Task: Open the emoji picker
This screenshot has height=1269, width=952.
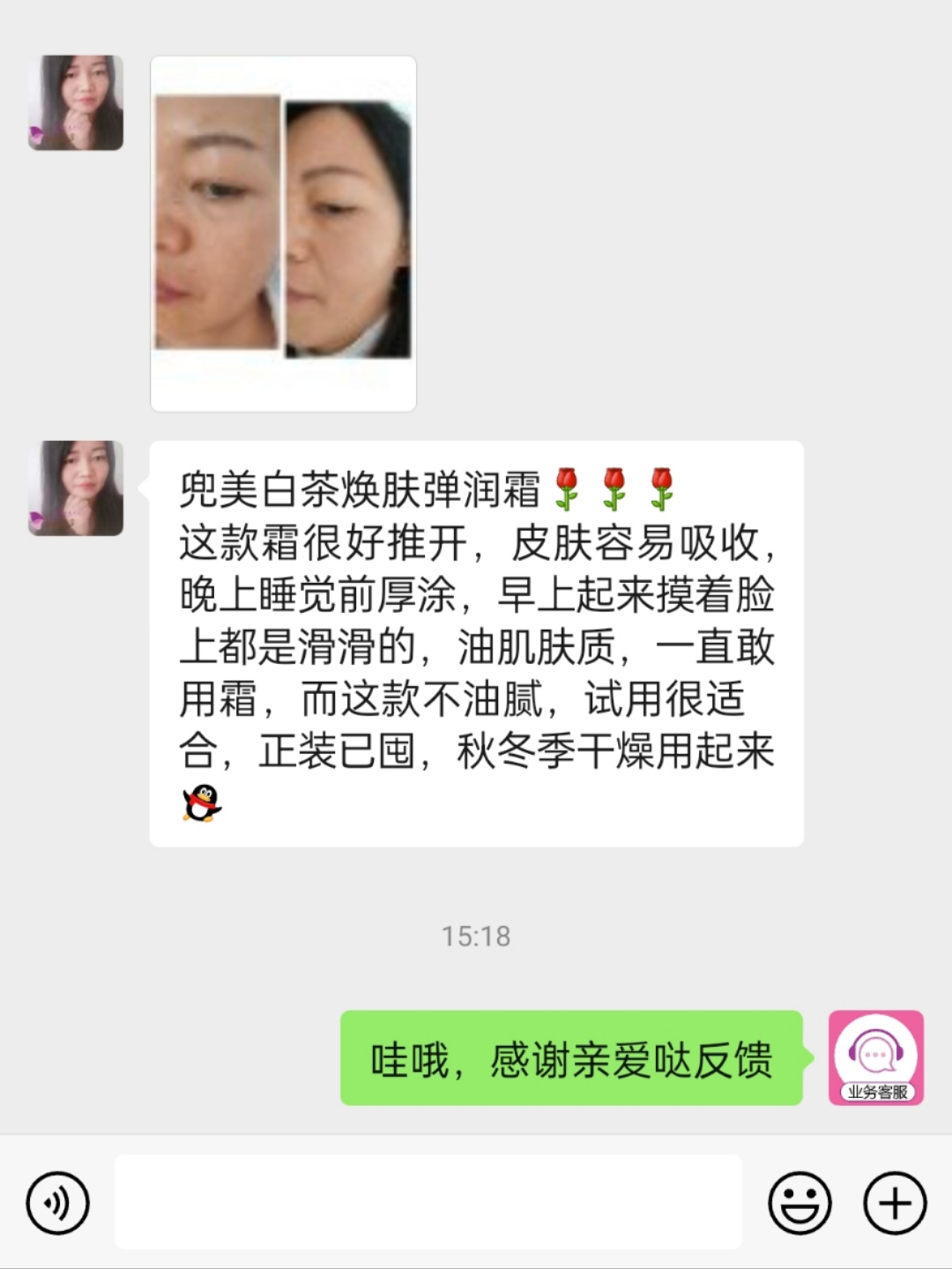Action: tap(800, 1203)
